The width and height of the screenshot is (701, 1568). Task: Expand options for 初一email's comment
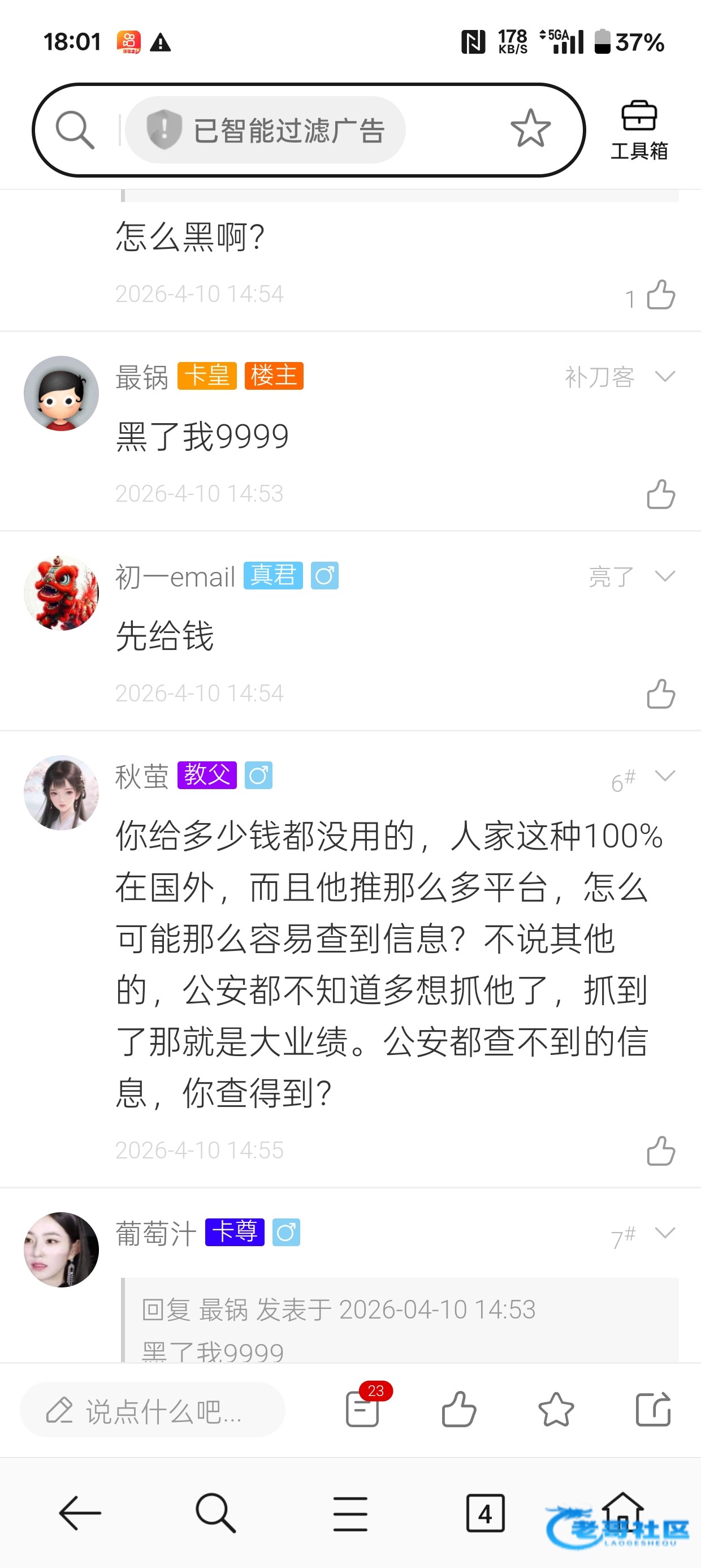point(664,576)
